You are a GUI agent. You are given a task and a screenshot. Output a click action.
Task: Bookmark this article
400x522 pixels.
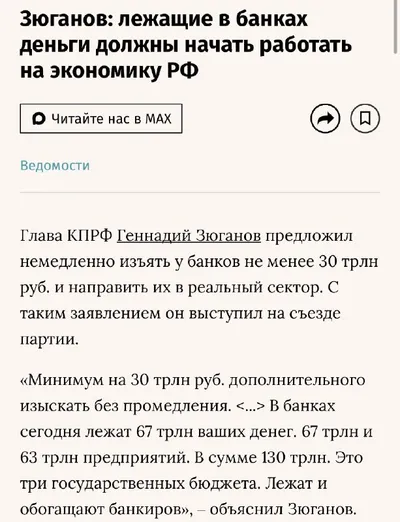point(365,119)
